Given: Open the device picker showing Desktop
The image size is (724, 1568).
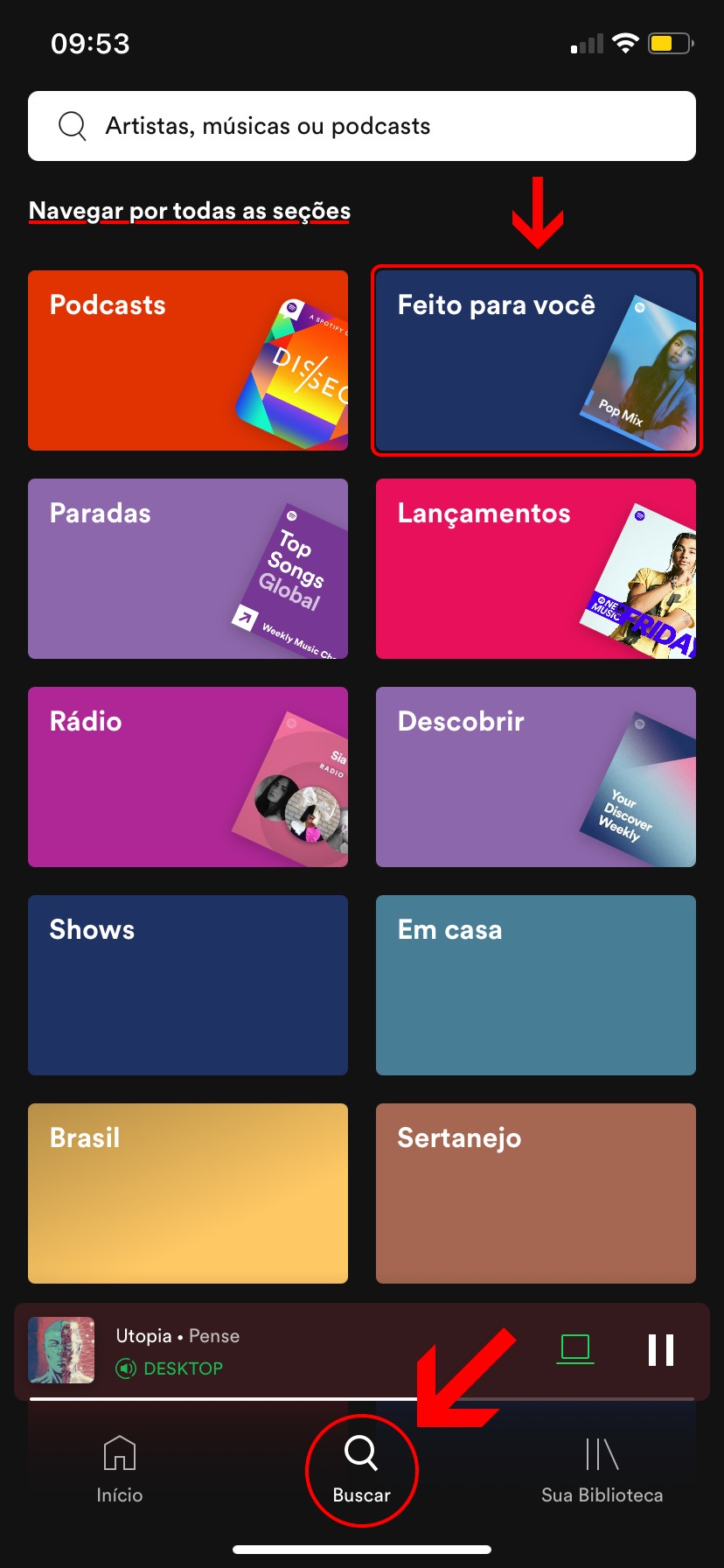Looking at the screenshot, I should click(x=575, y=1350).
